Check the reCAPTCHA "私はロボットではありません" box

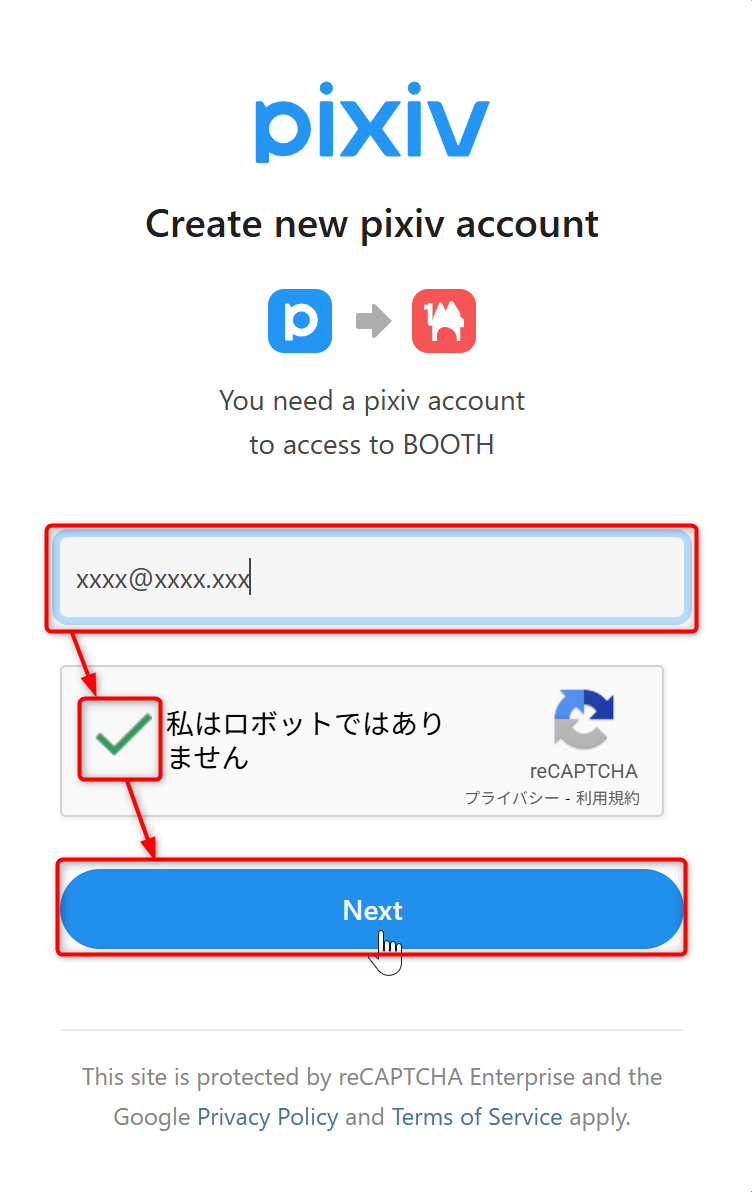click(120, 739)
